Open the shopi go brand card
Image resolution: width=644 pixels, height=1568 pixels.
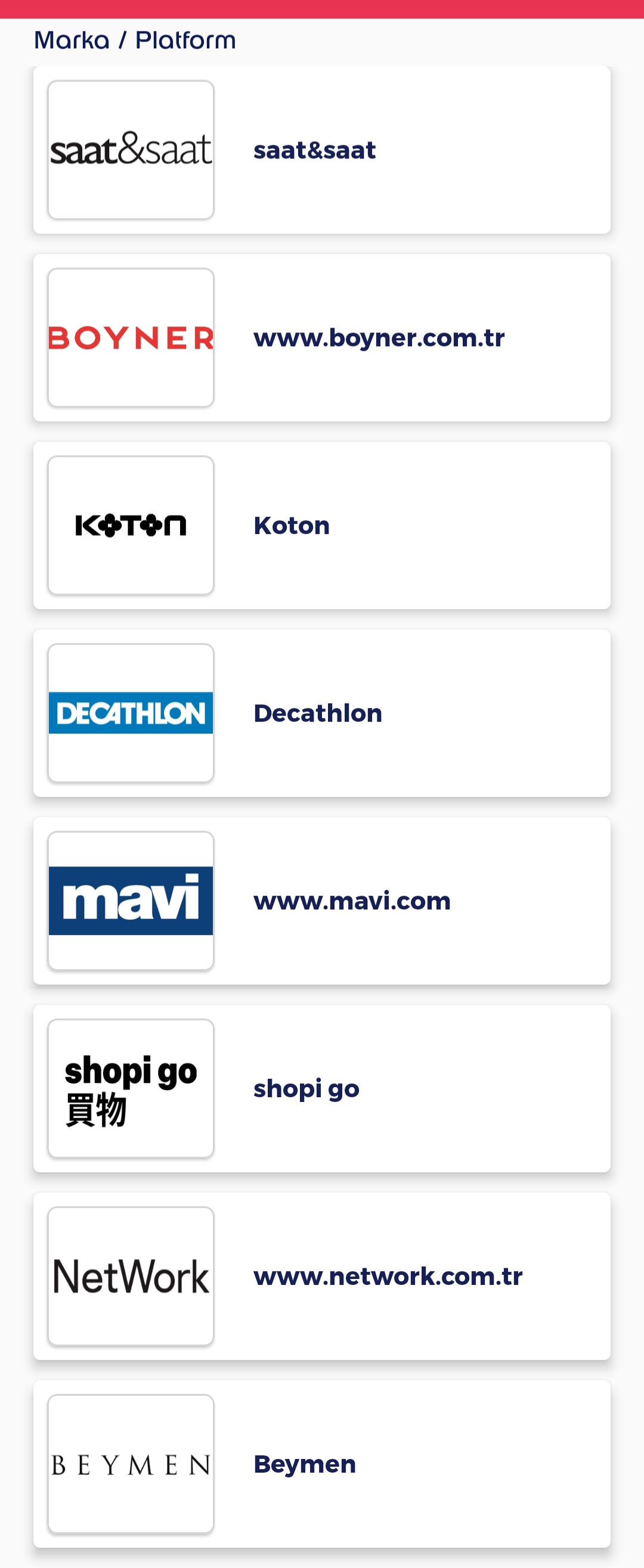pyautogui.click(x=321, y=1088)
